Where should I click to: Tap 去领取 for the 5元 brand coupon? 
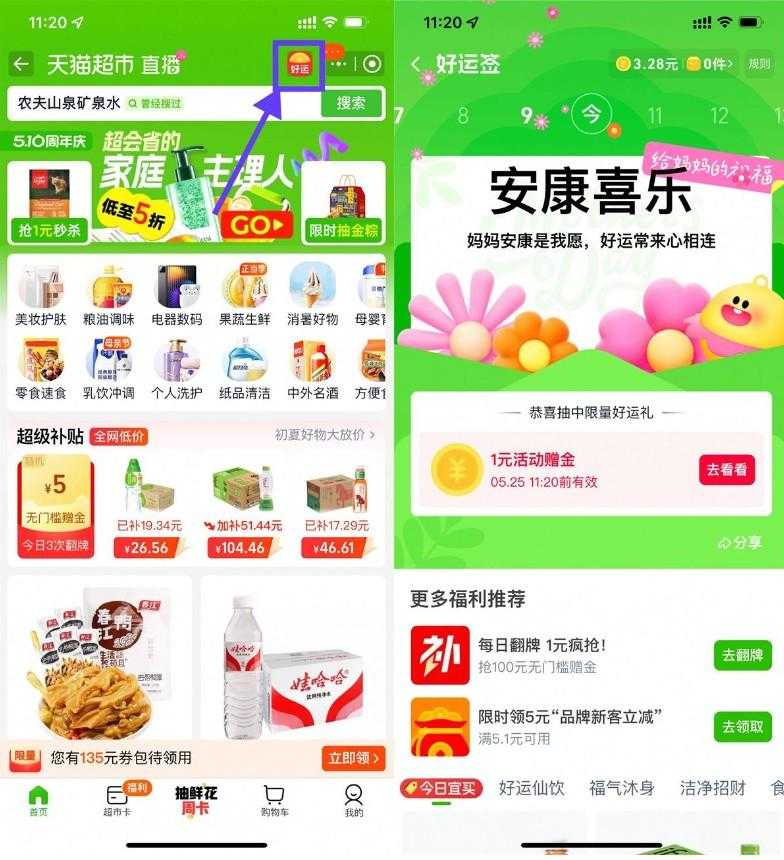pyautogui.click(x=742, y=726)
